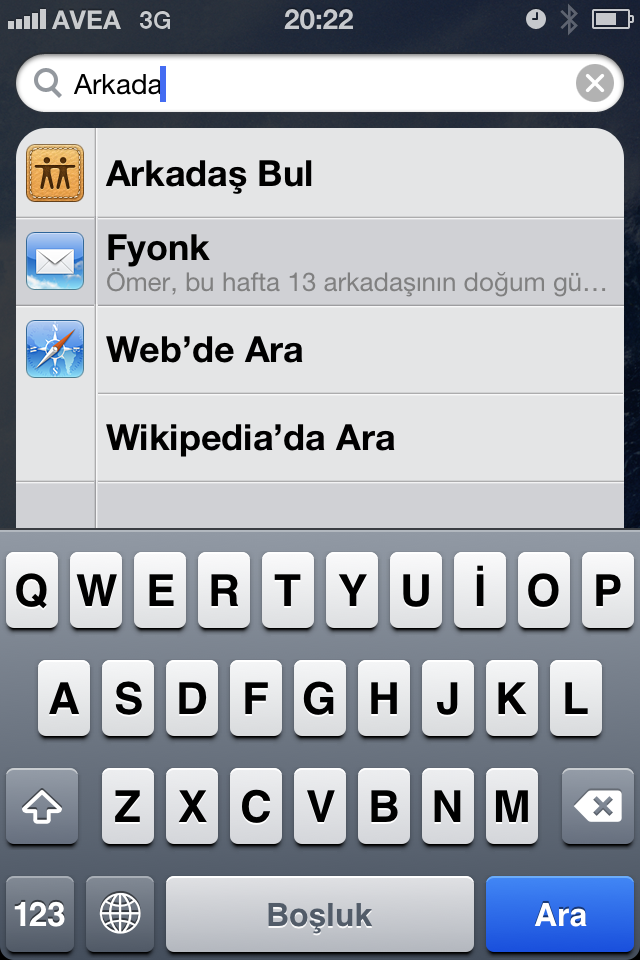
Task: Switch keyboard language with the globe key
Action: pos(120,914)
